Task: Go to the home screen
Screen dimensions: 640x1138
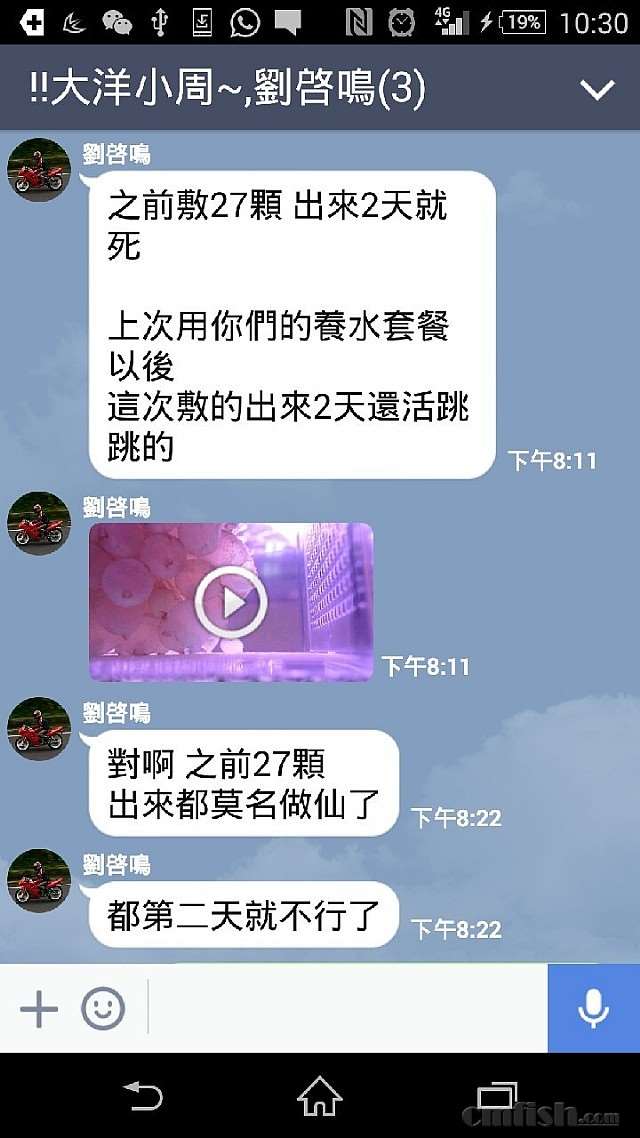Action: click(x=319, y=1097)
